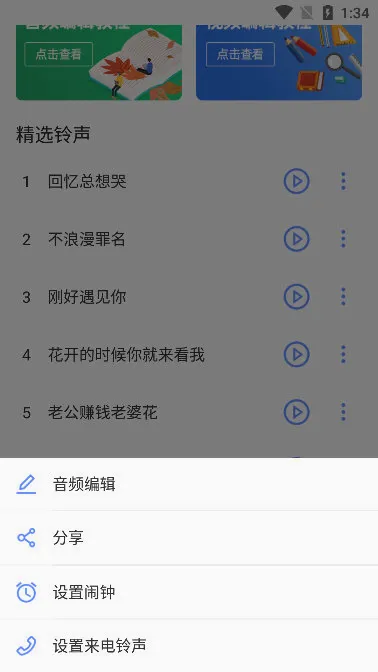Tap 设置闹钟 to set alarm
The image size is (378, 672).
(x=189, y=592)
